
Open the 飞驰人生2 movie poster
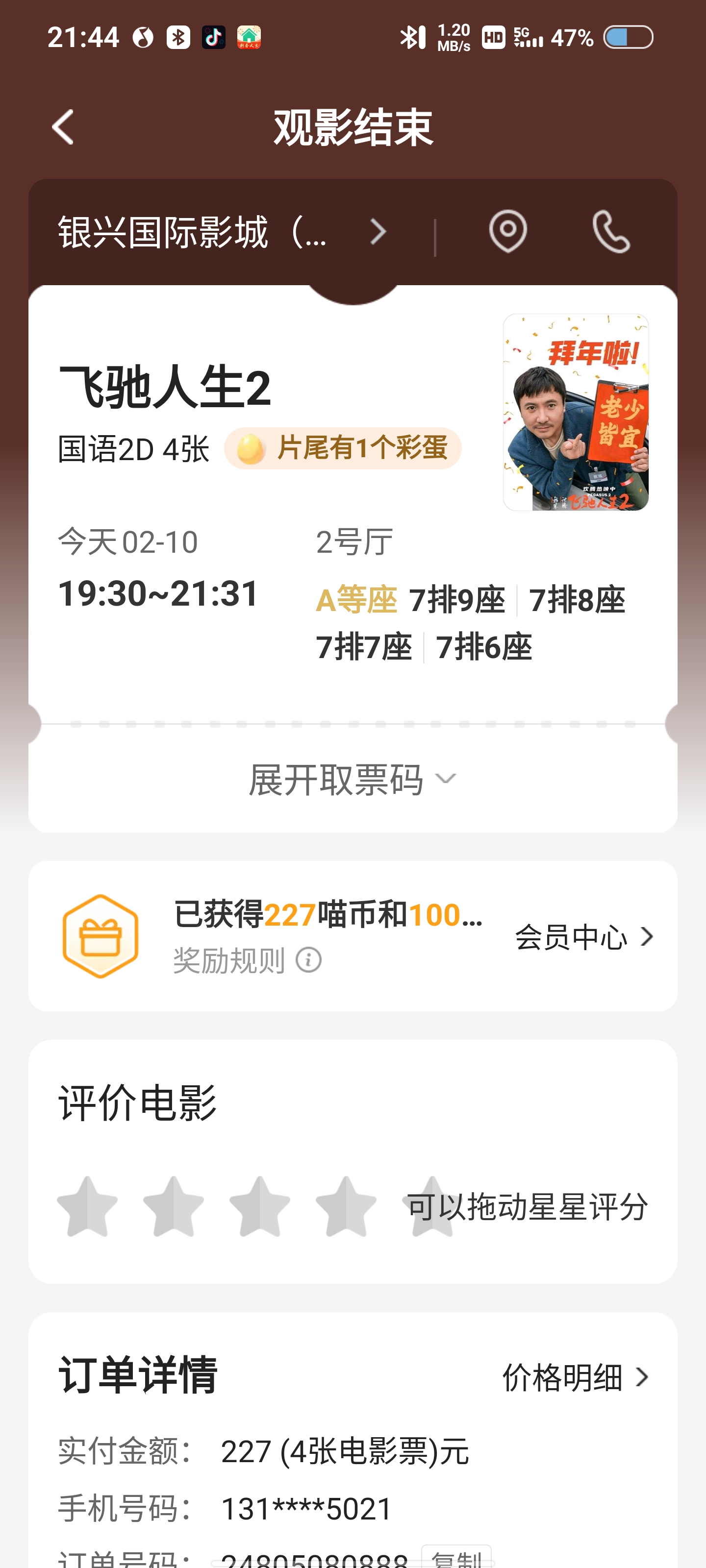pyautogui.click(x=575, y=412)
